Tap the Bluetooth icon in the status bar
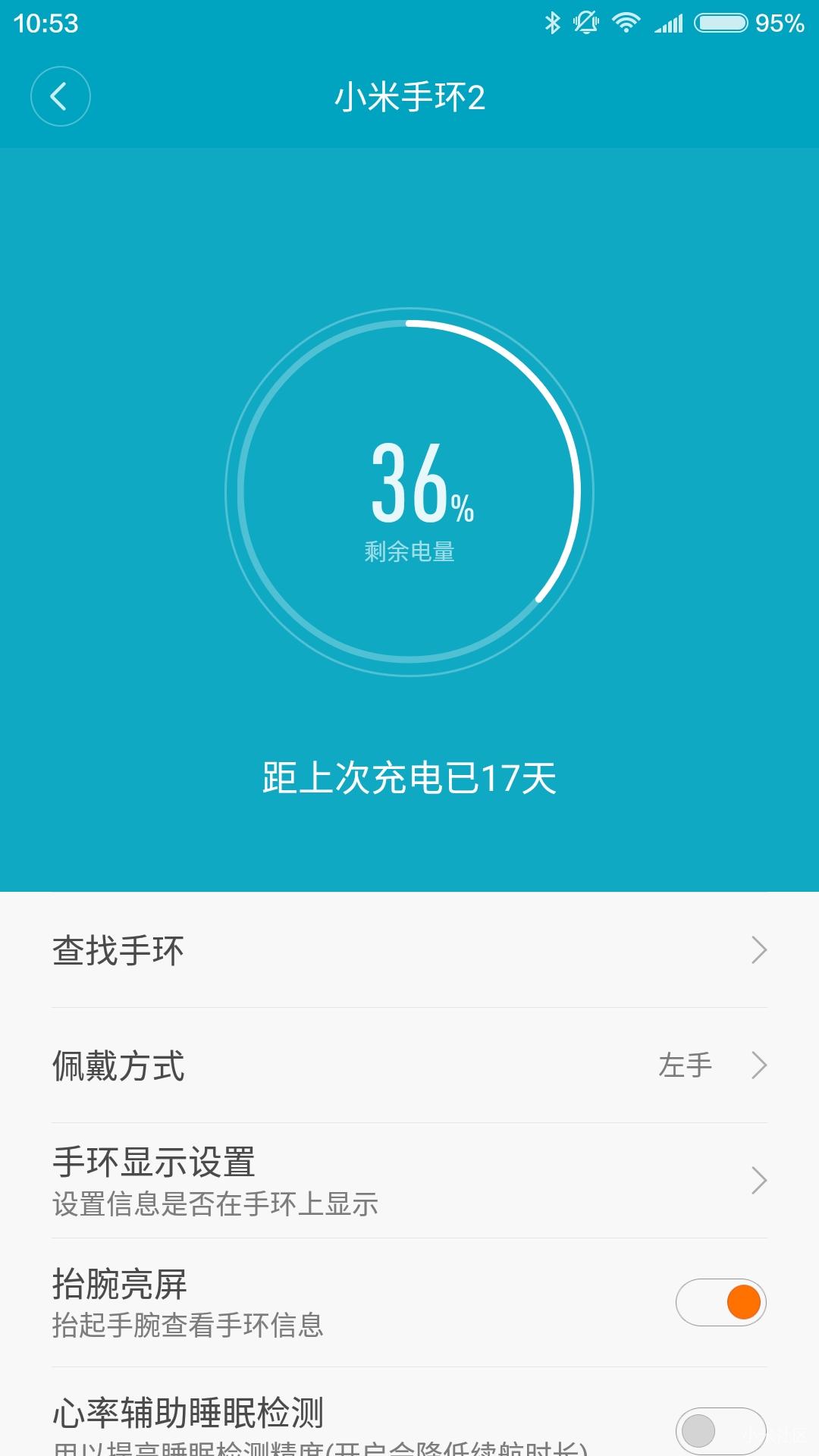 point(551,22)
